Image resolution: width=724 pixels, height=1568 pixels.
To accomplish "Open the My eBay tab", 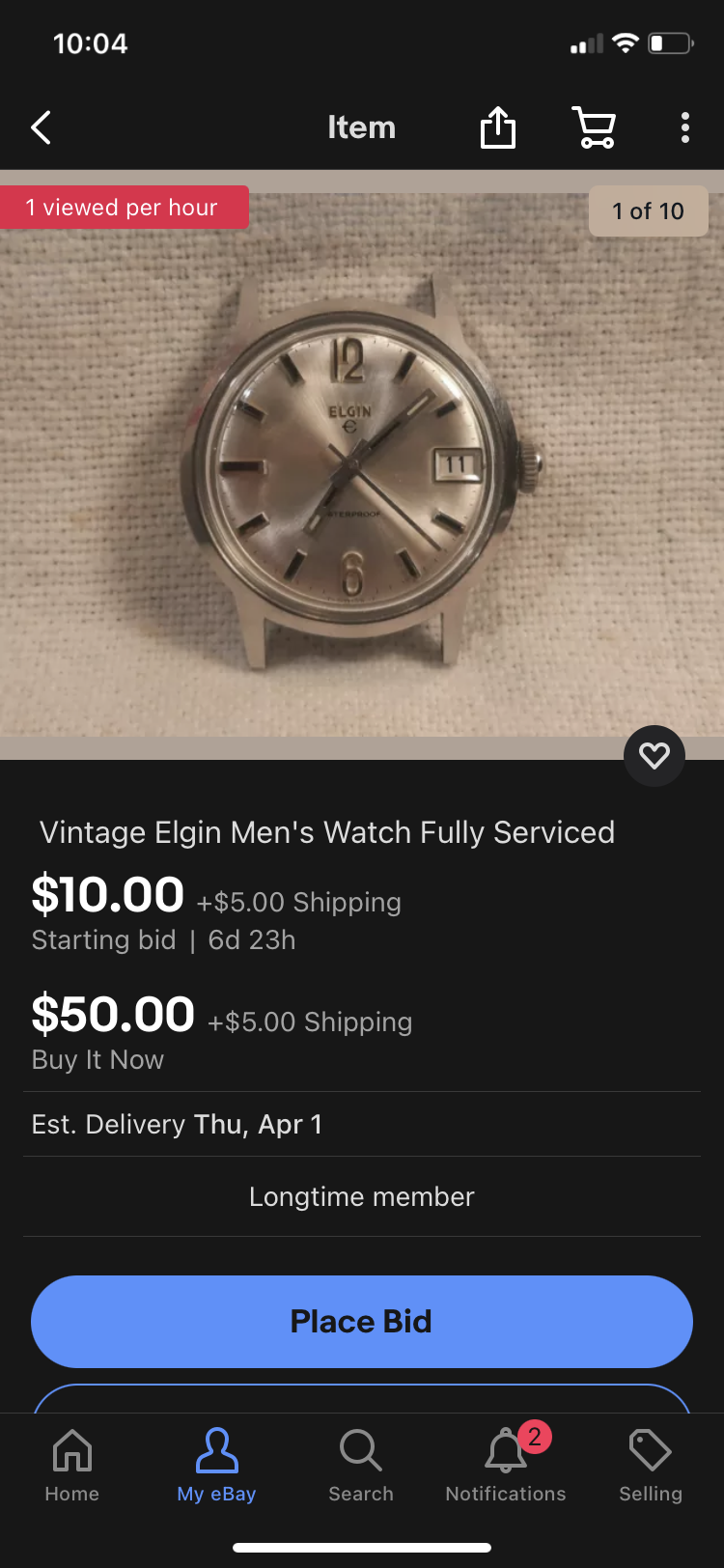I will (x=216, y=1465).
